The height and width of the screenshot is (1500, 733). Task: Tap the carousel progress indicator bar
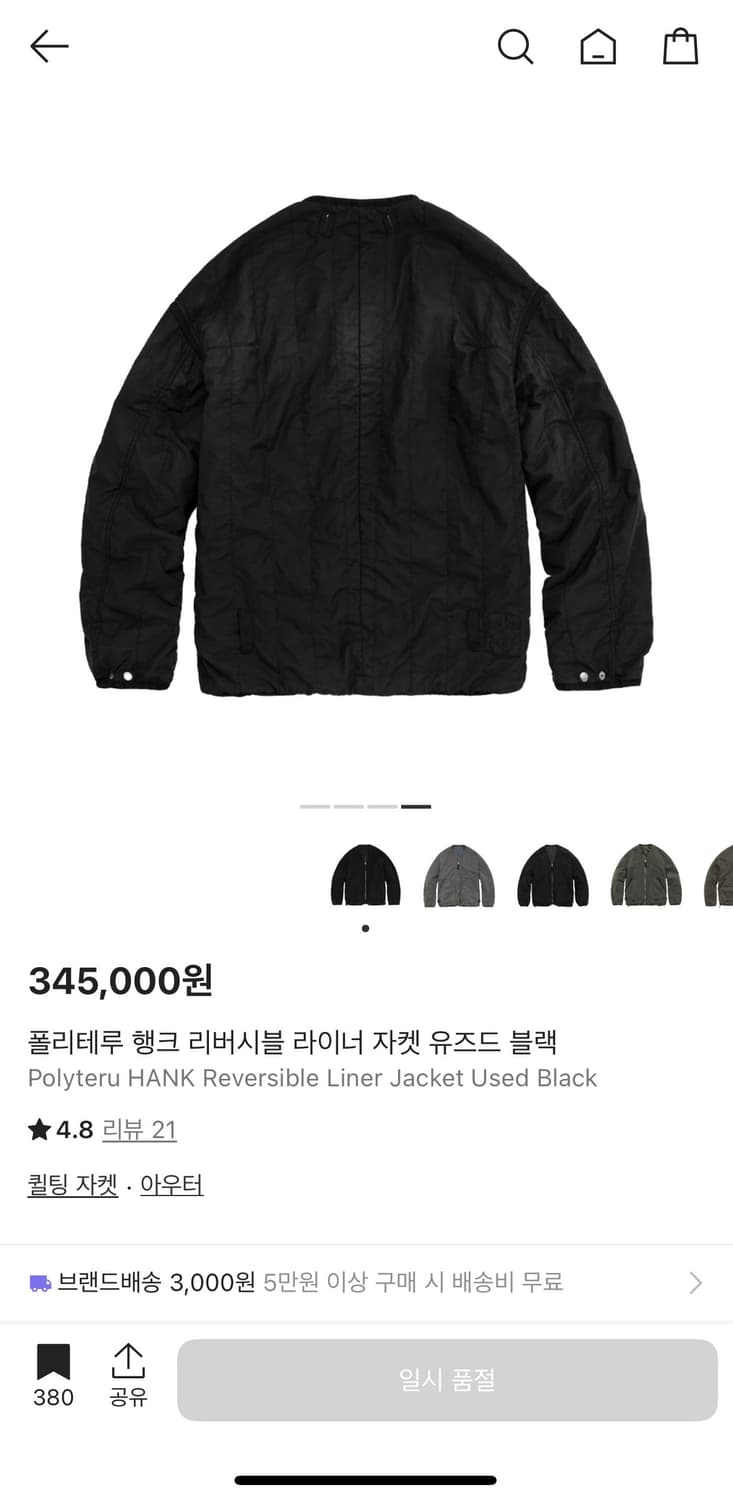pos(365,806)
